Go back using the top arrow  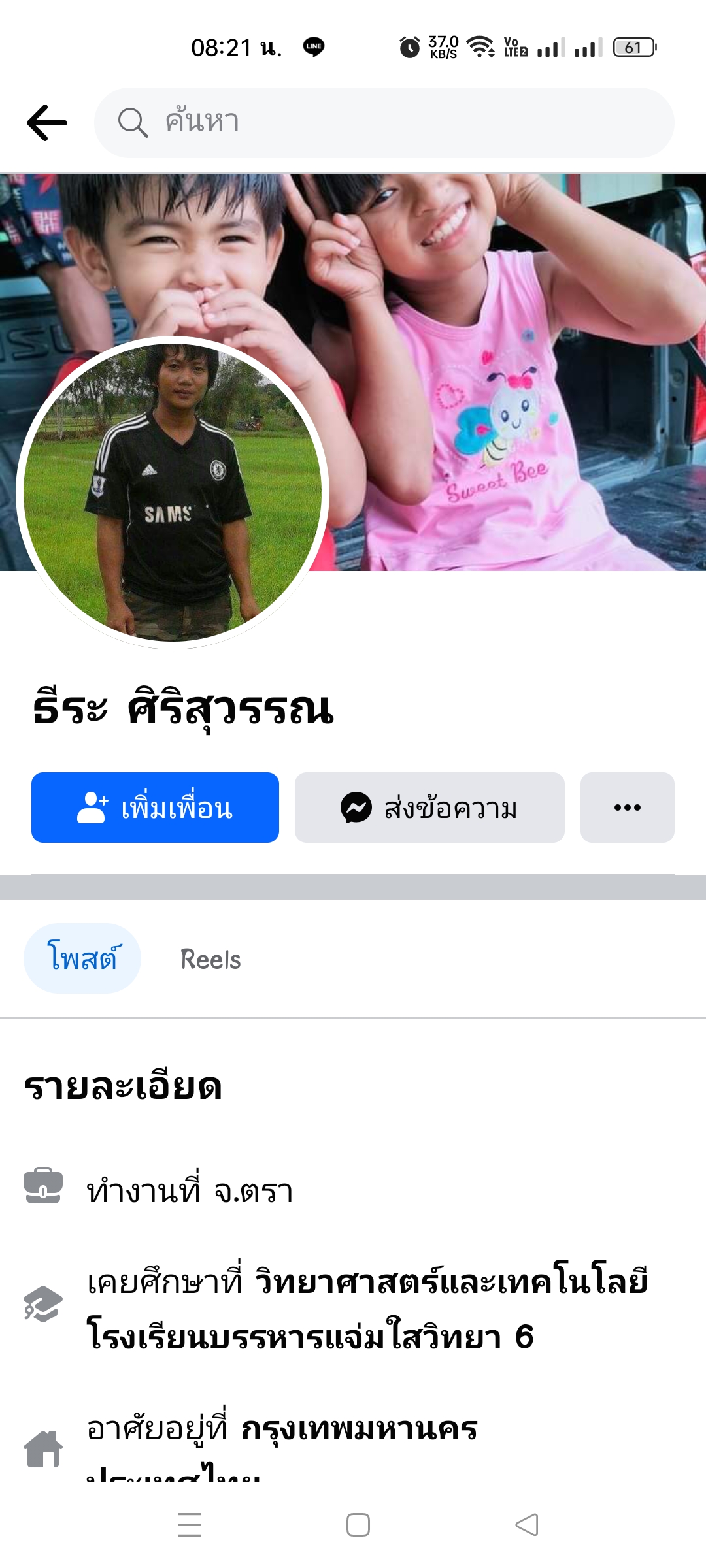pyautogui.click(x=47, y=123)
